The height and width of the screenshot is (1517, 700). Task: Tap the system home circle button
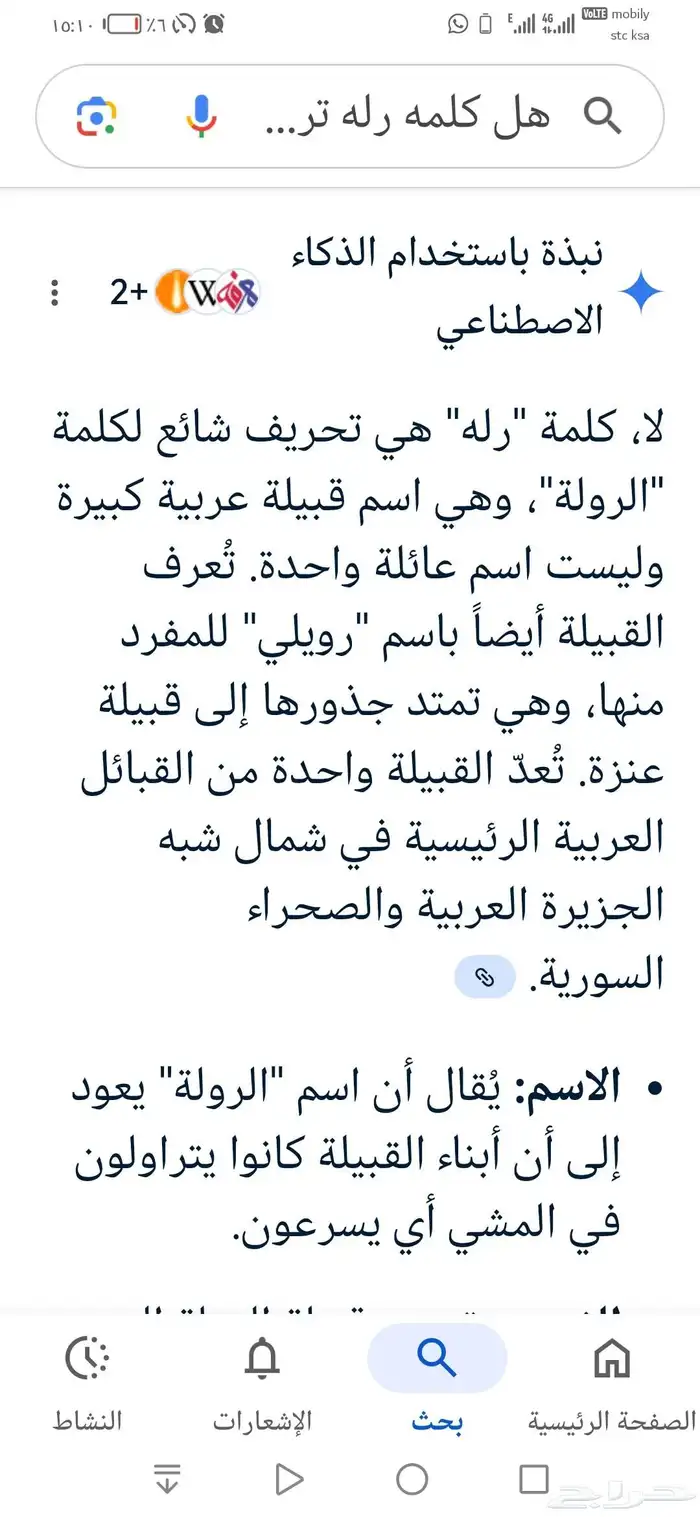(x=412, y=1479)
